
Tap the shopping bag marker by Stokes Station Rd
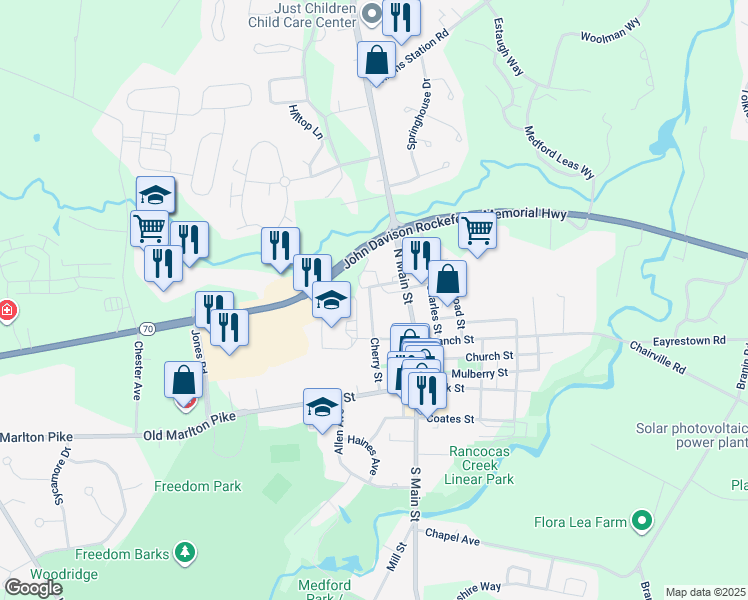[x=376, y=61]
